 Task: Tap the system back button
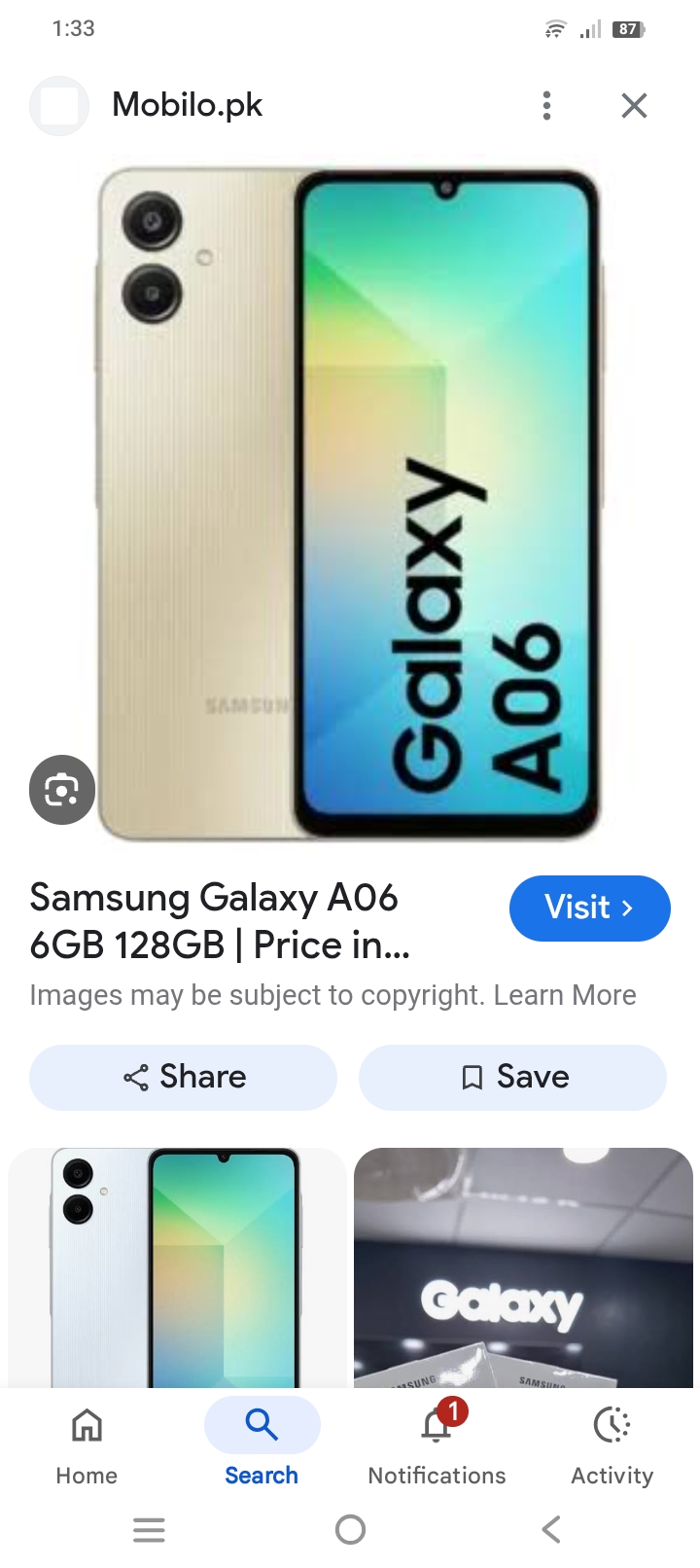(x=551, y=1529)
